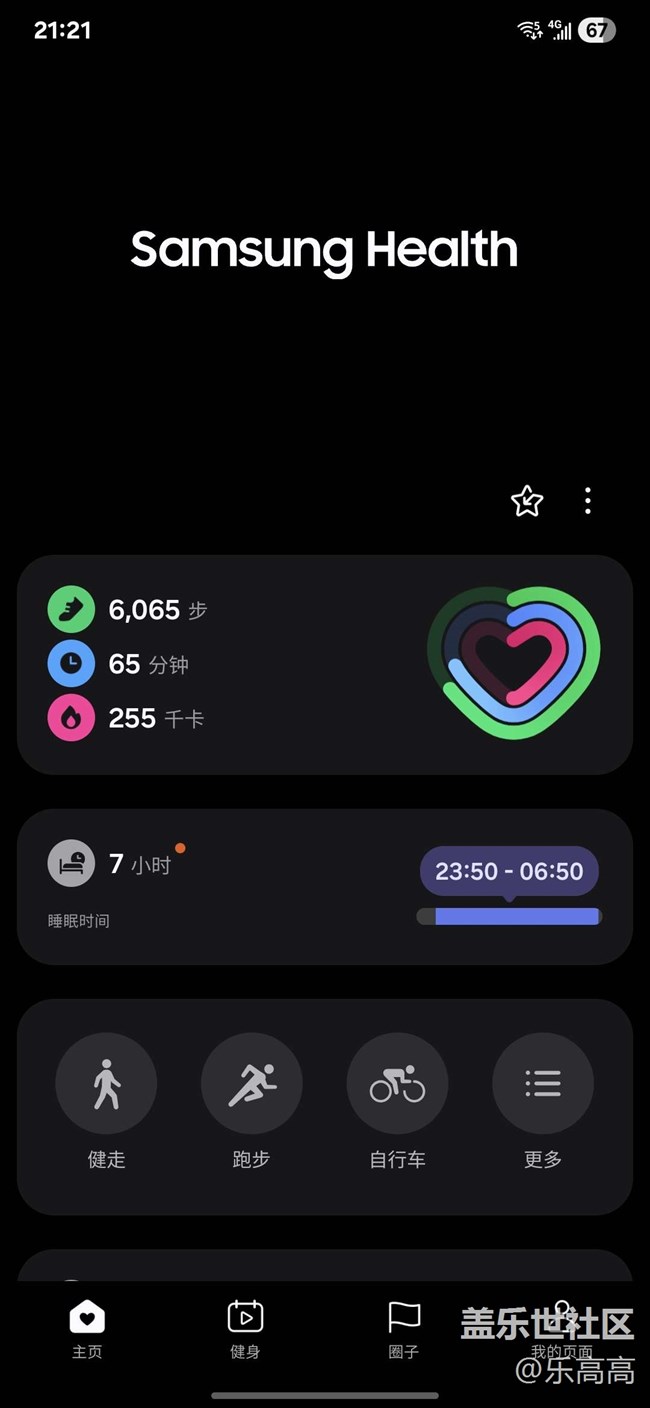650x1408 pixels.
Task: Switch to the 健身 fitness tab
Action: pyautogui.click(x=245, y=1330)
